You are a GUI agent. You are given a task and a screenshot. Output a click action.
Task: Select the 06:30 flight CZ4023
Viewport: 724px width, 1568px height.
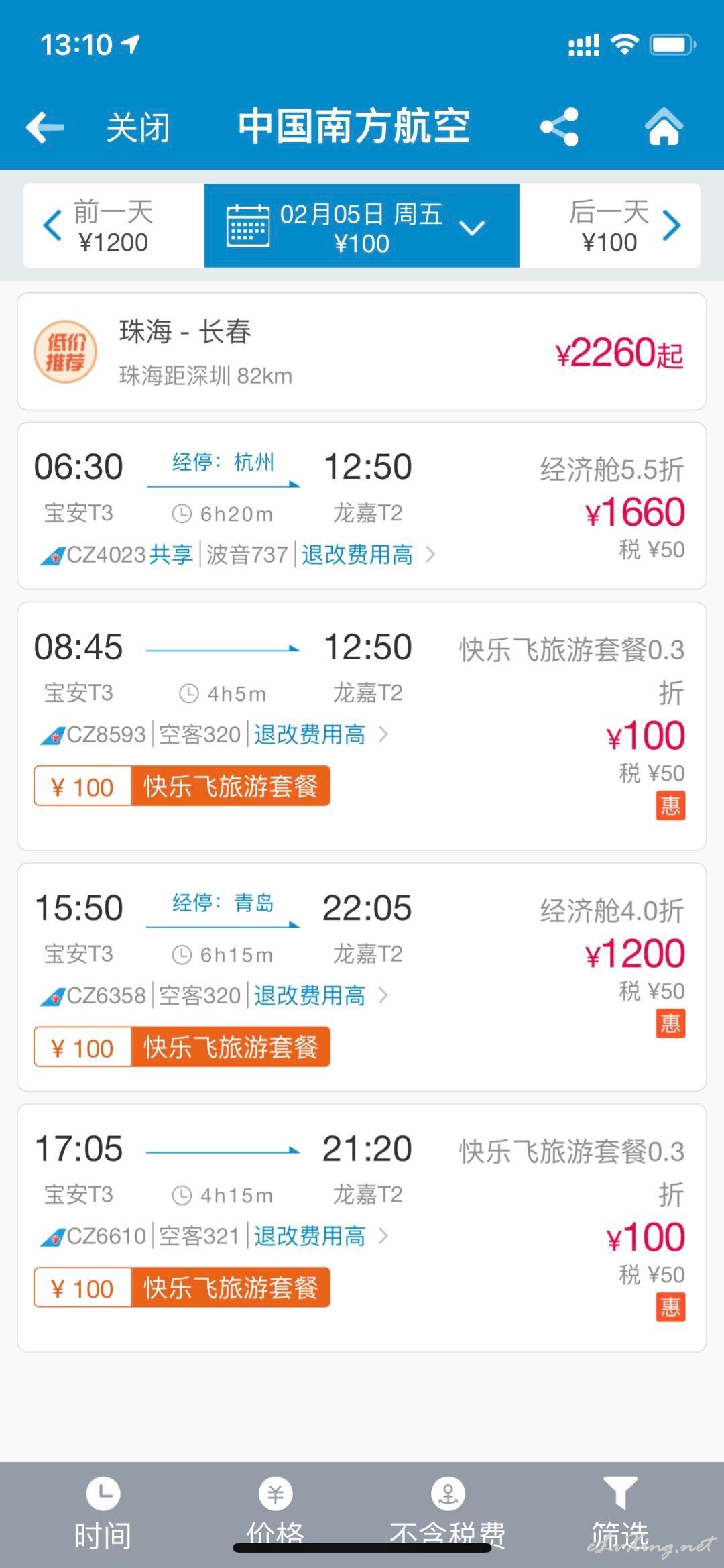pos(361,506)
